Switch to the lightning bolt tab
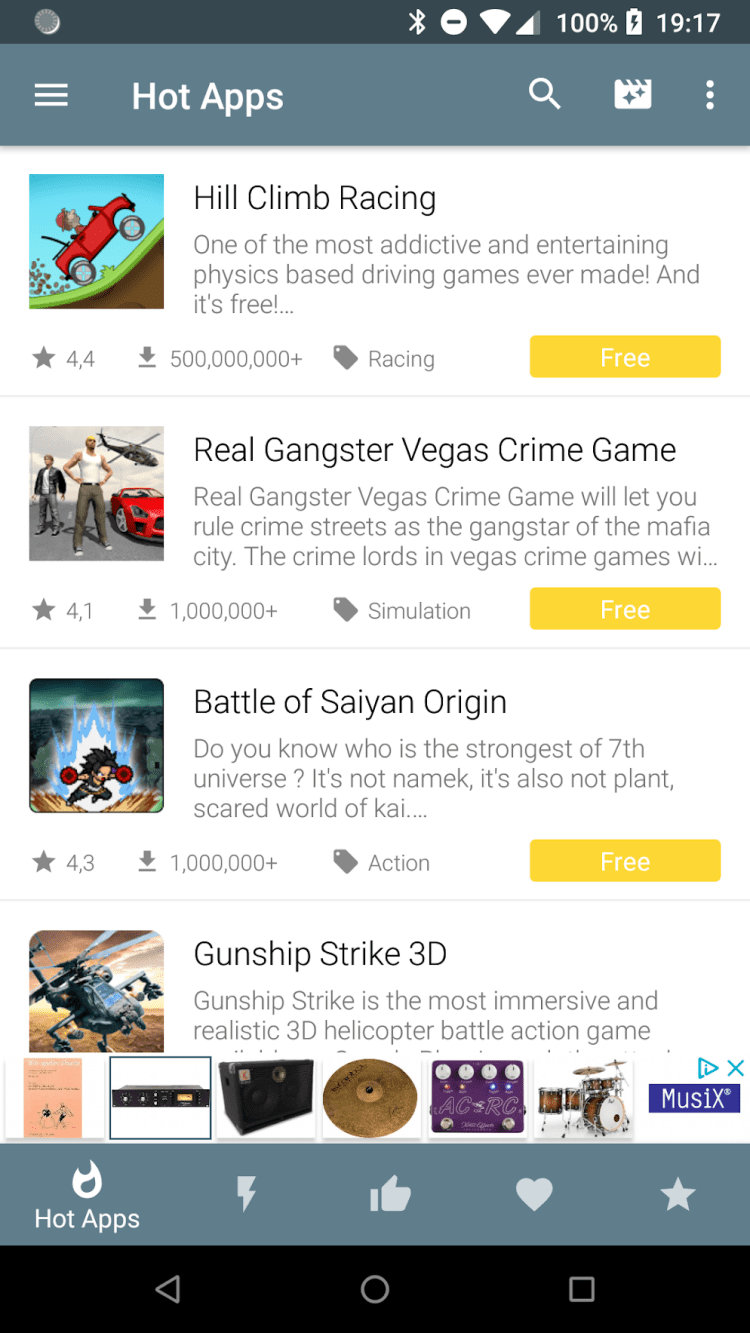The height and width of the screenshot is (1333, 750). pos(245,1194)
